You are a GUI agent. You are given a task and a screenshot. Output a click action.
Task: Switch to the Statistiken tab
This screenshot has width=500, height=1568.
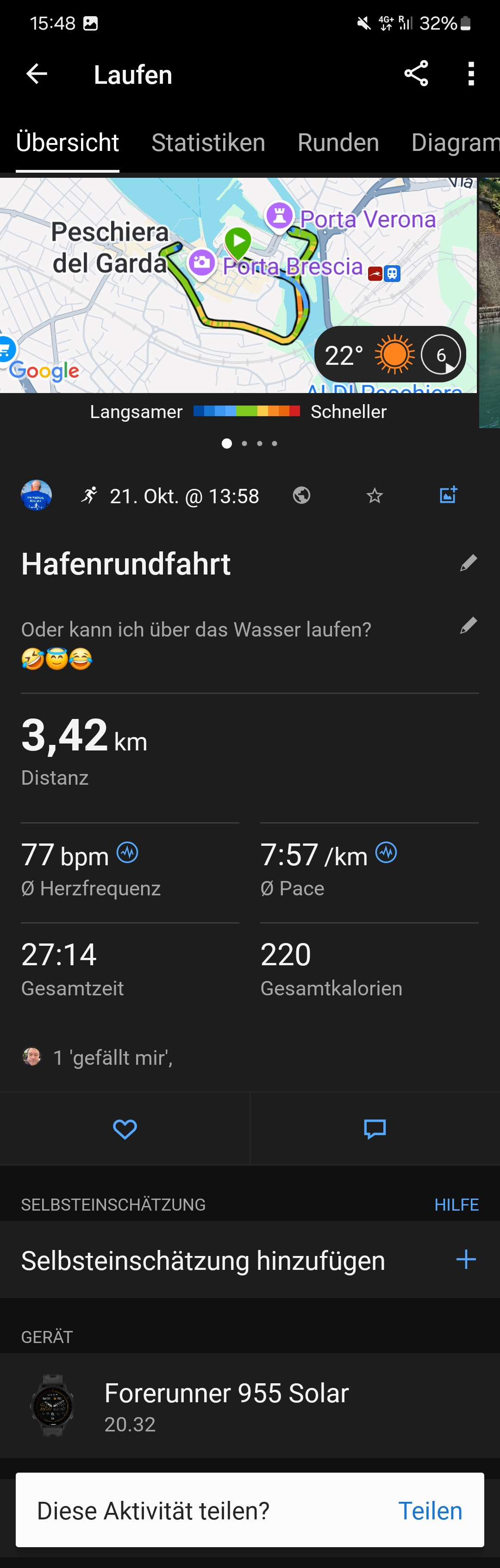(x=208, y=143)
